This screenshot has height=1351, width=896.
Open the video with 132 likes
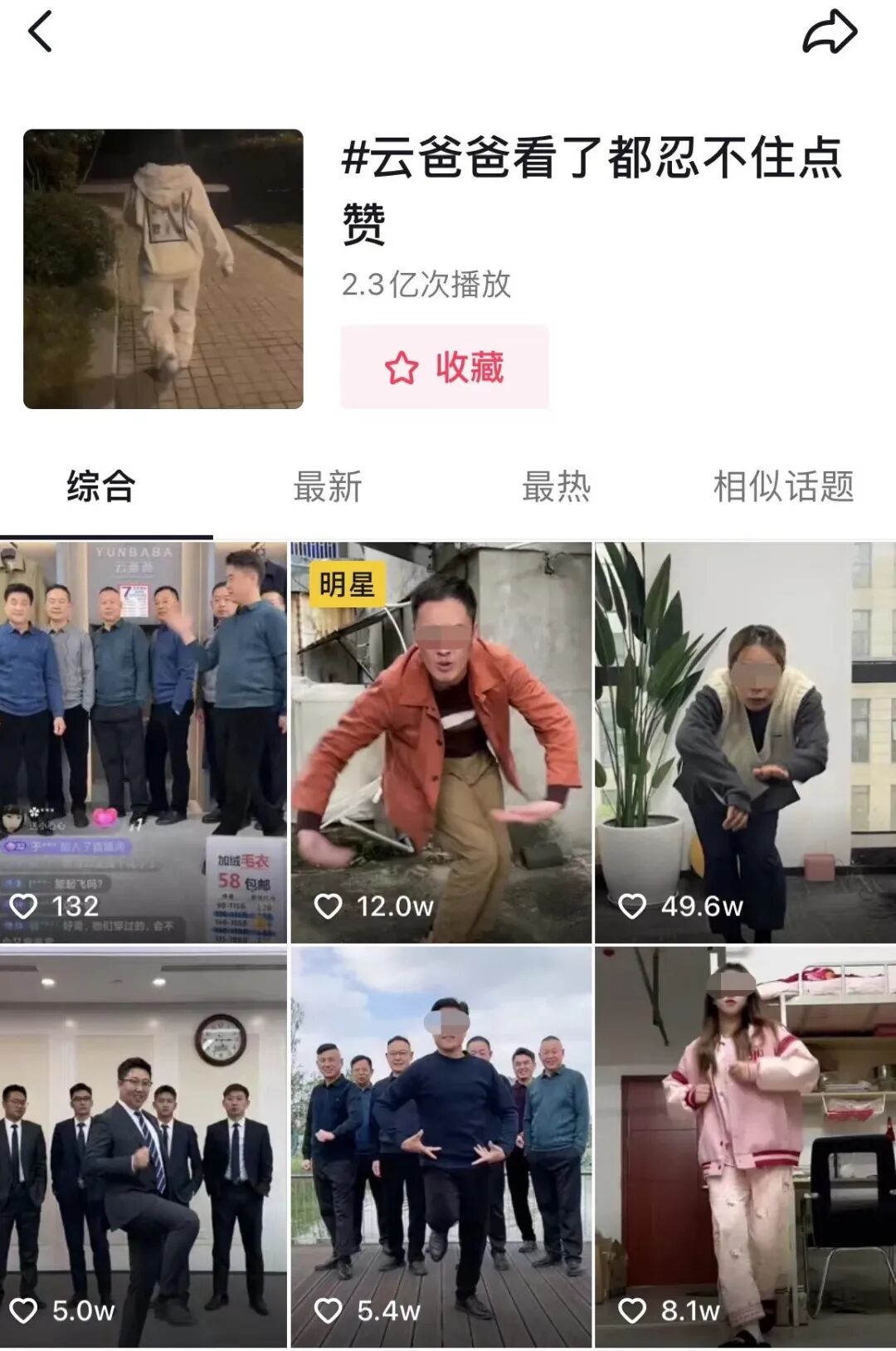click(x=144, y=742)
